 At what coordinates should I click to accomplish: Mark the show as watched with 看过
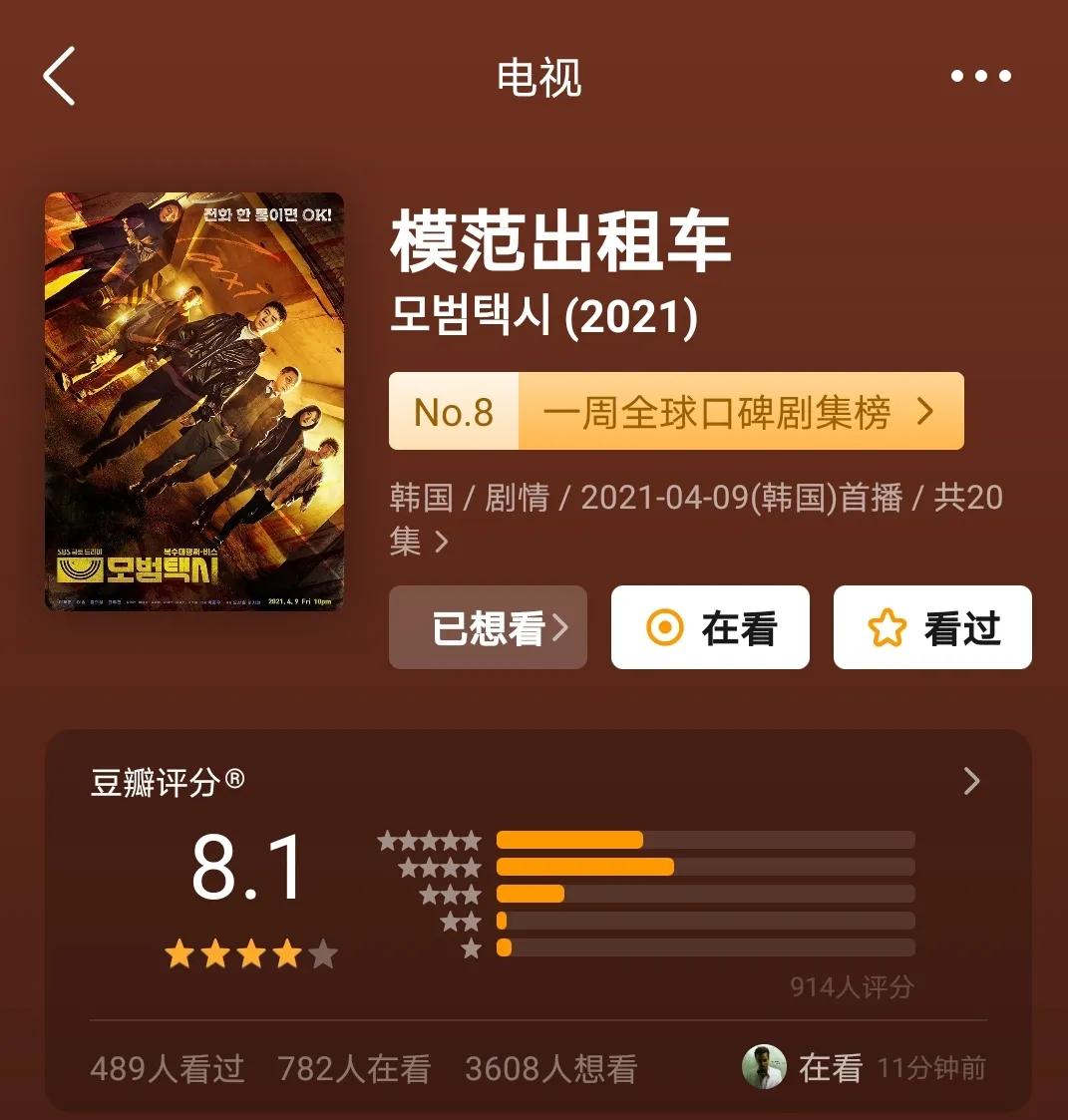coord(931,628)
